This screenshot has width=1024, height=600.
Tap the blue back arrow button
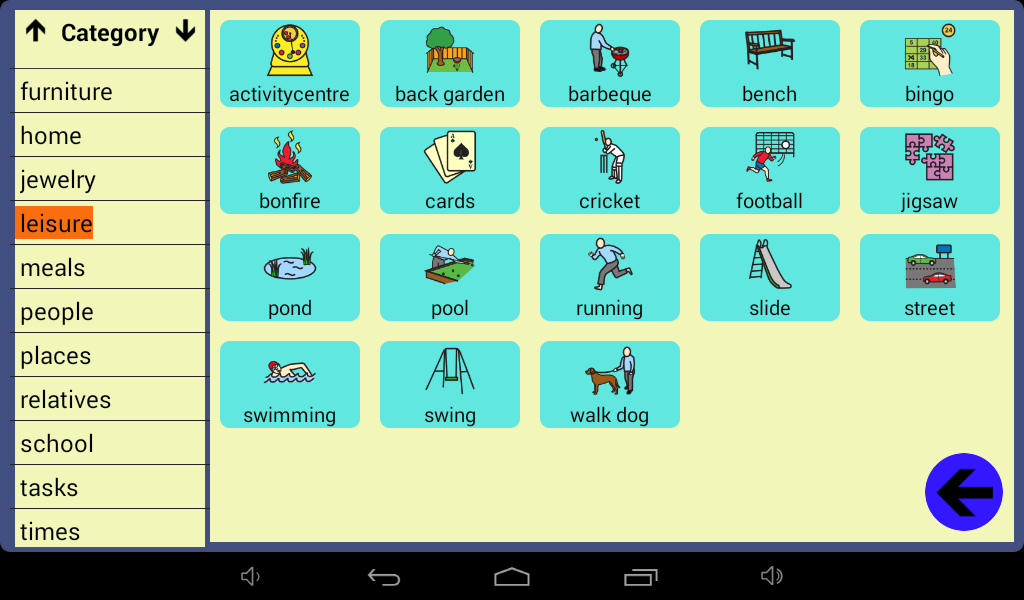964,492
